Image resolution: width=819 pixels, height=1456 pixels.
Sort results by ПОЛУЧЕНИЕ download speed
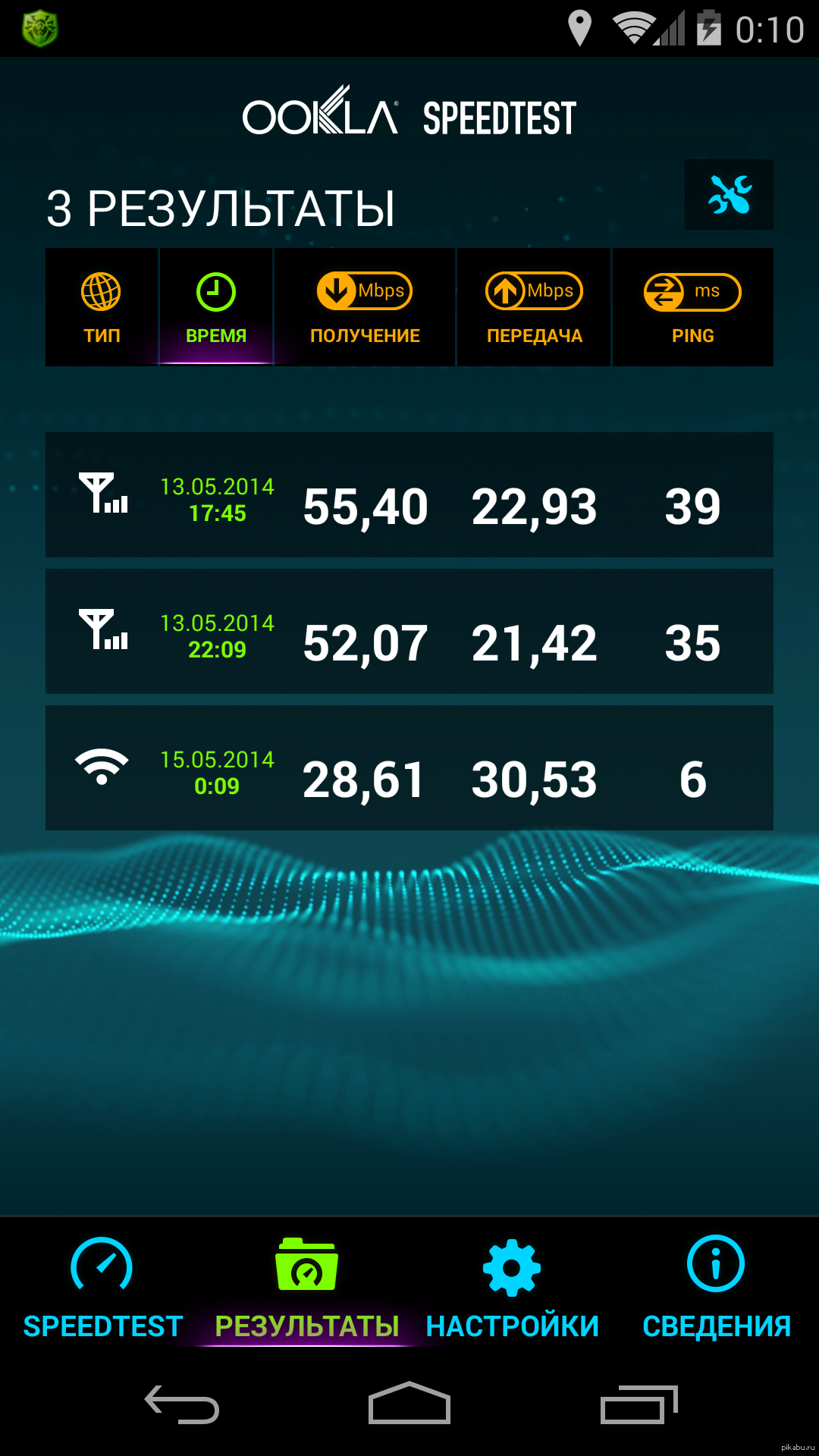365,307
